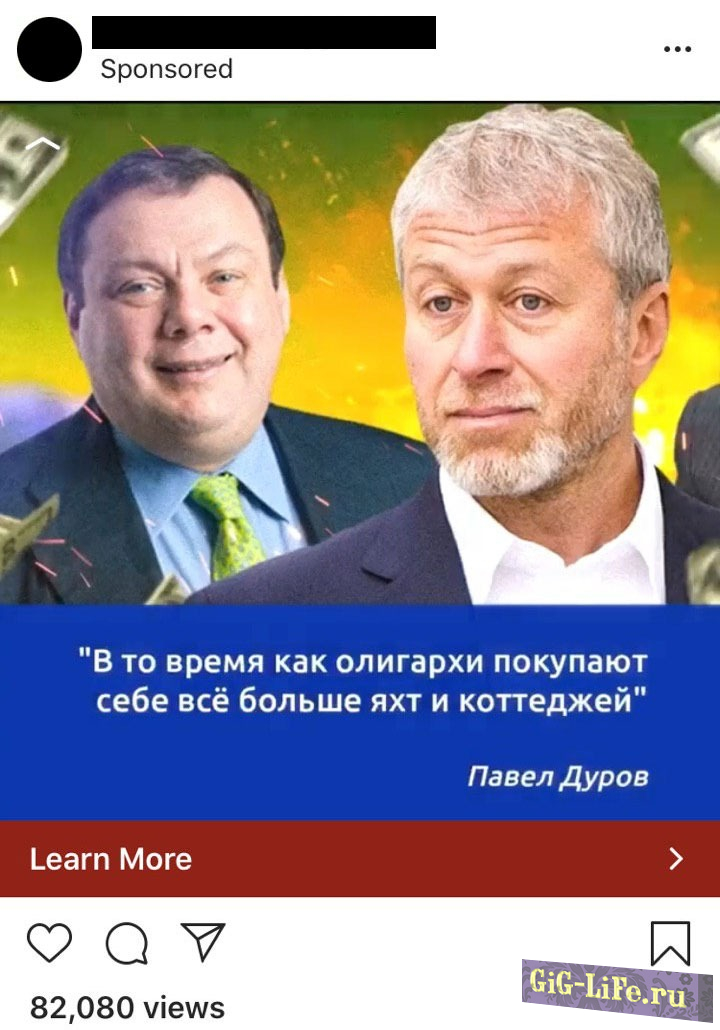Screen dimensions: 720x1030
Task: Open the advertiser's profile picture
Action: [x=50, y=50]
